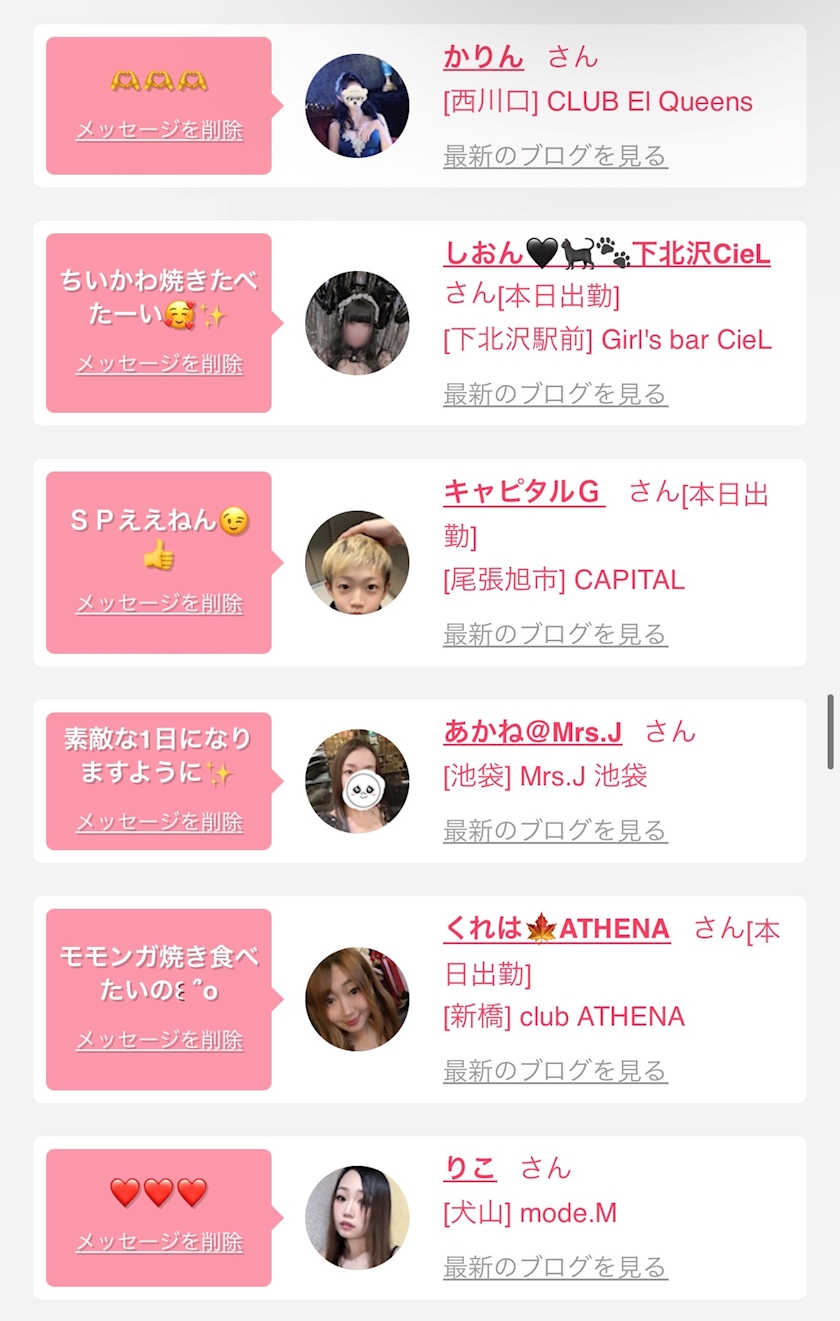Image resolution: width=840 pixels, height=1321 pixels.
Task: View かりん's latest blog
Action: 555,155
